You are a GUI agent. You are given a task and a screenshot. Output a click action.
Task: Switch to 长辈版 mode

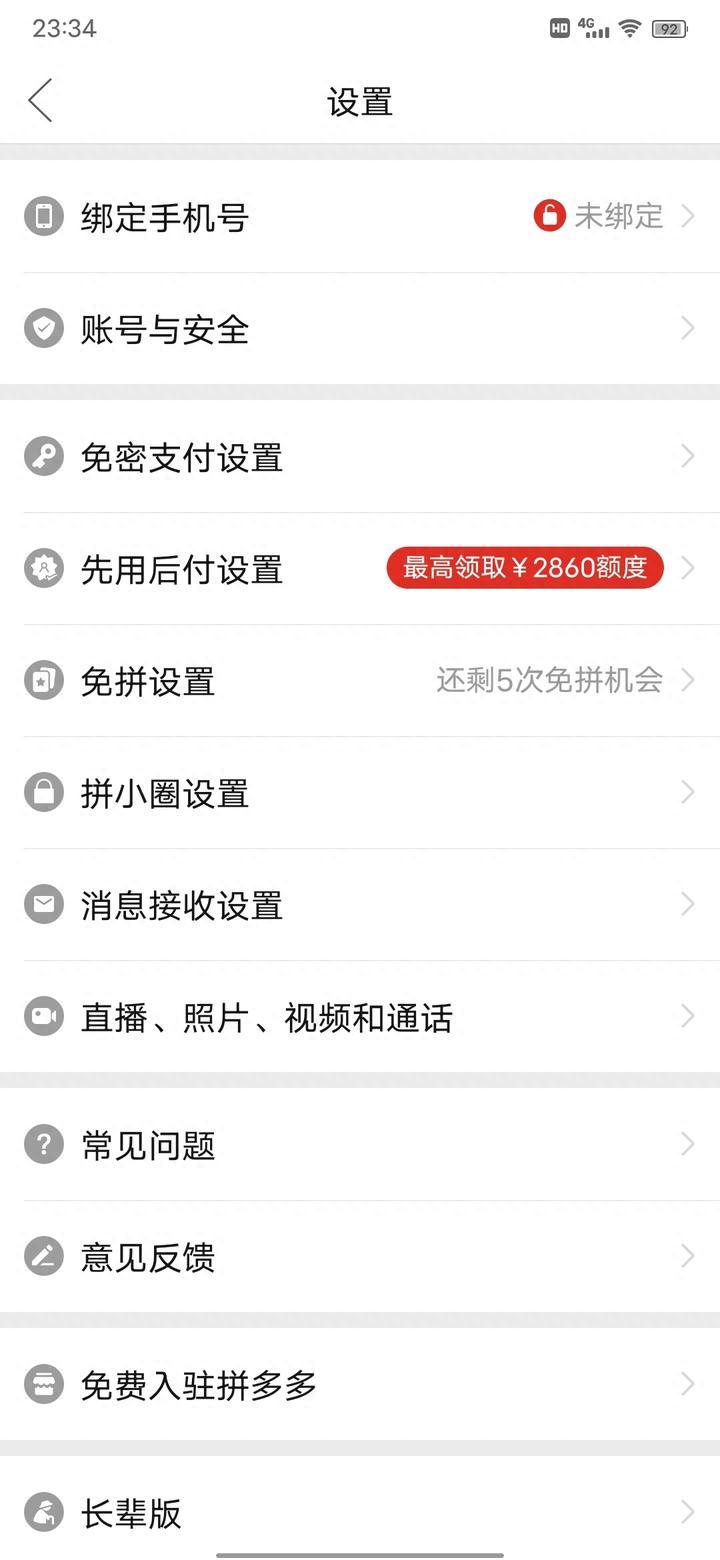pyautogui.click(x=360, y=1512)
